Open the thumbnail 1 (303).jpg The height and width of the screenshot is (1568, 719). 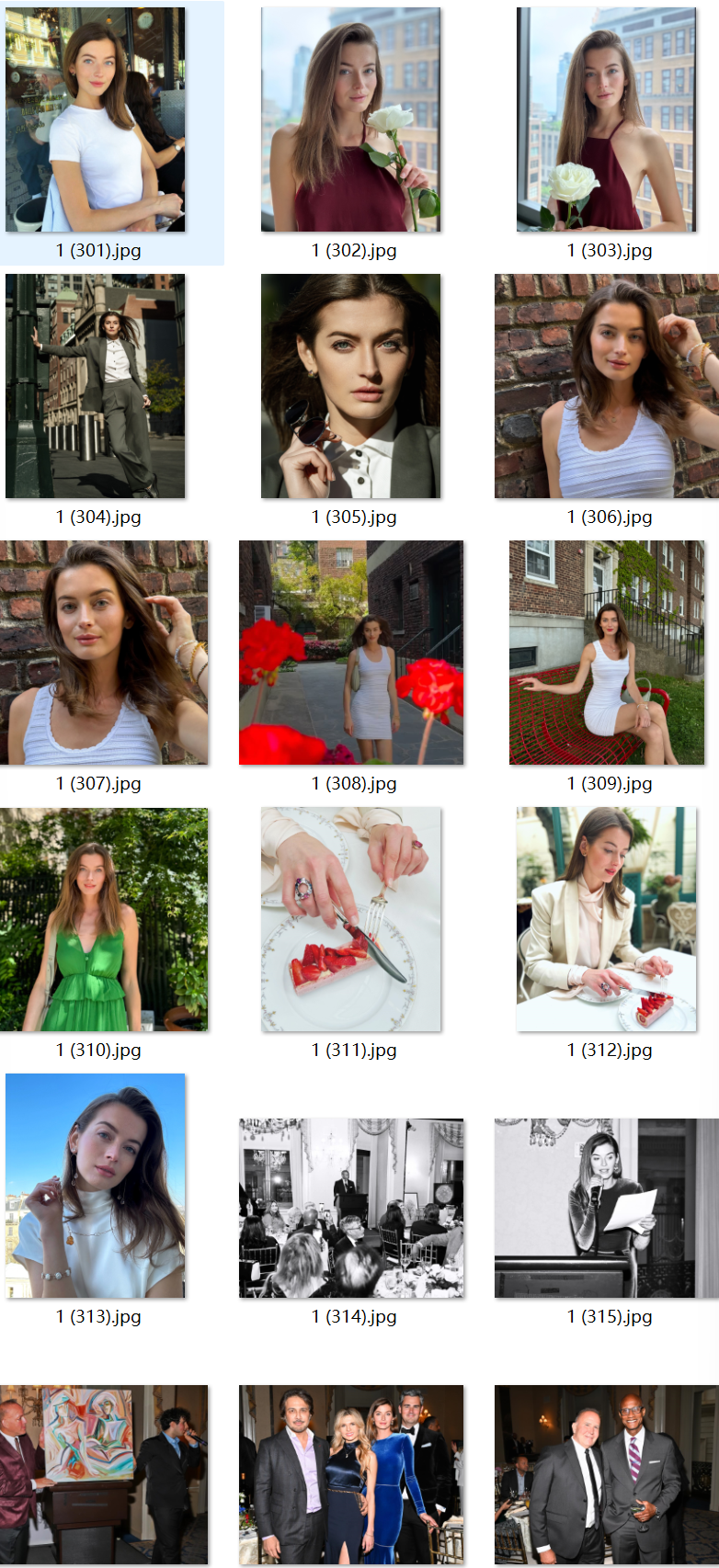(x=606, y=119)
